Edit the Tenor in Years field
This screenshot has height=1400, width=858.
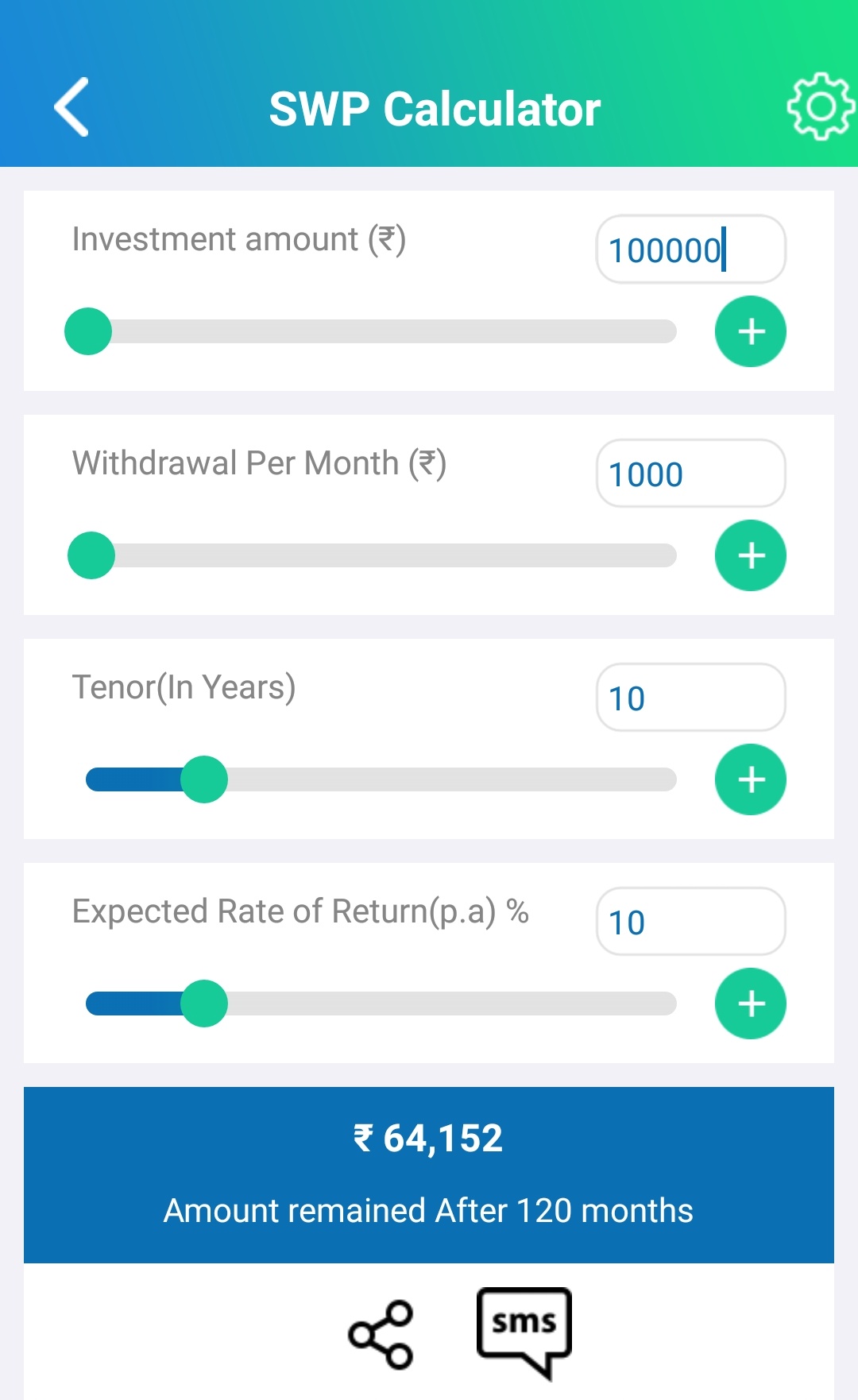(x=690, y=698)
